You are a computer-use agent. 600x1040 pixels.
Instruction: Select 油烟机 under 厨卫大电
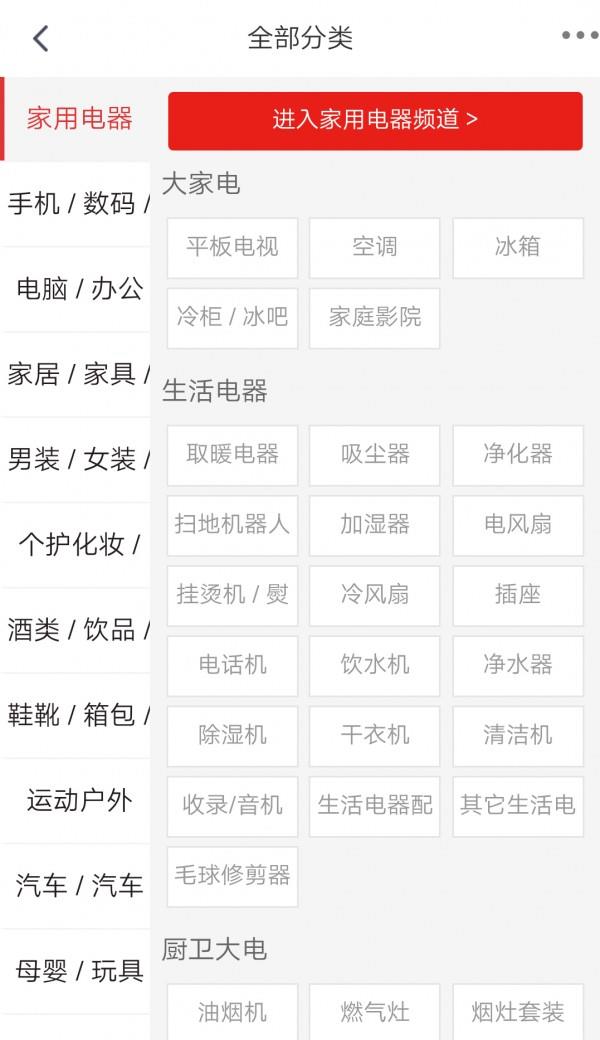[x=232, y=1012]
